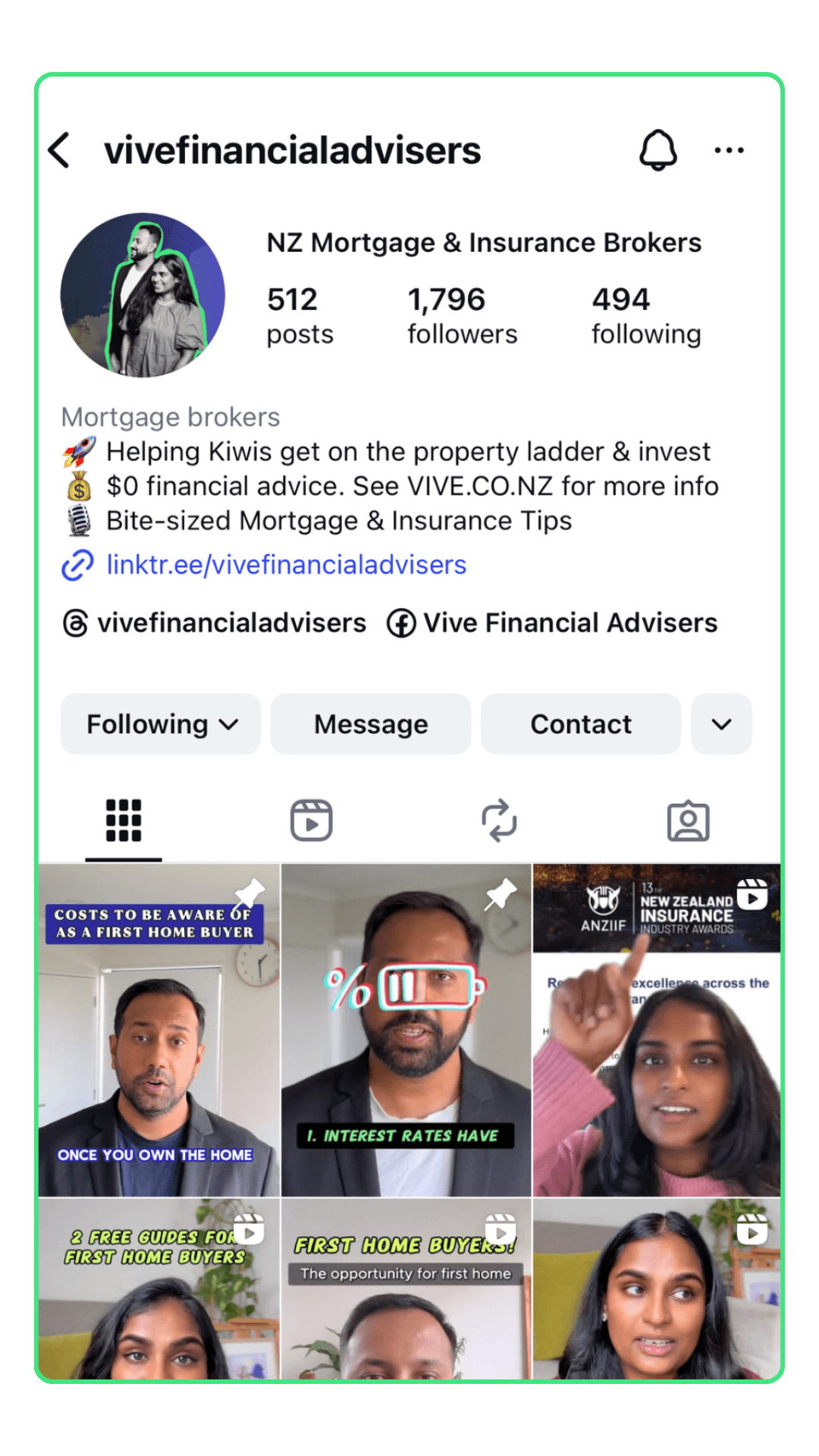Open the vivefinancialadvisers Threads profile
The height and width of the screenshot is (1456, 819).
coord(215,623)
